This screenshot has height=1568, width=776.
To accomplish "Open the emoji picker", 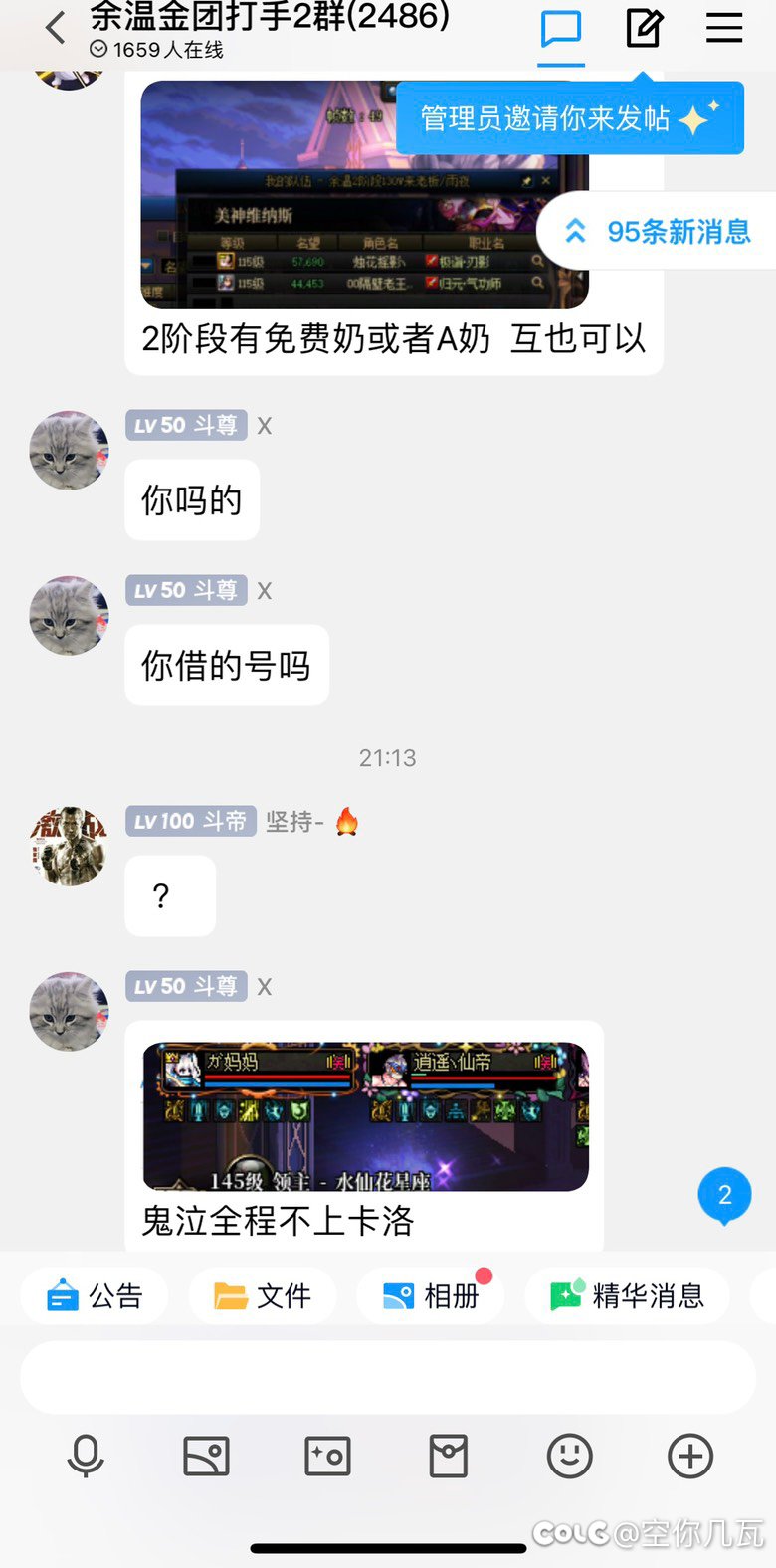I will 570,1457.
